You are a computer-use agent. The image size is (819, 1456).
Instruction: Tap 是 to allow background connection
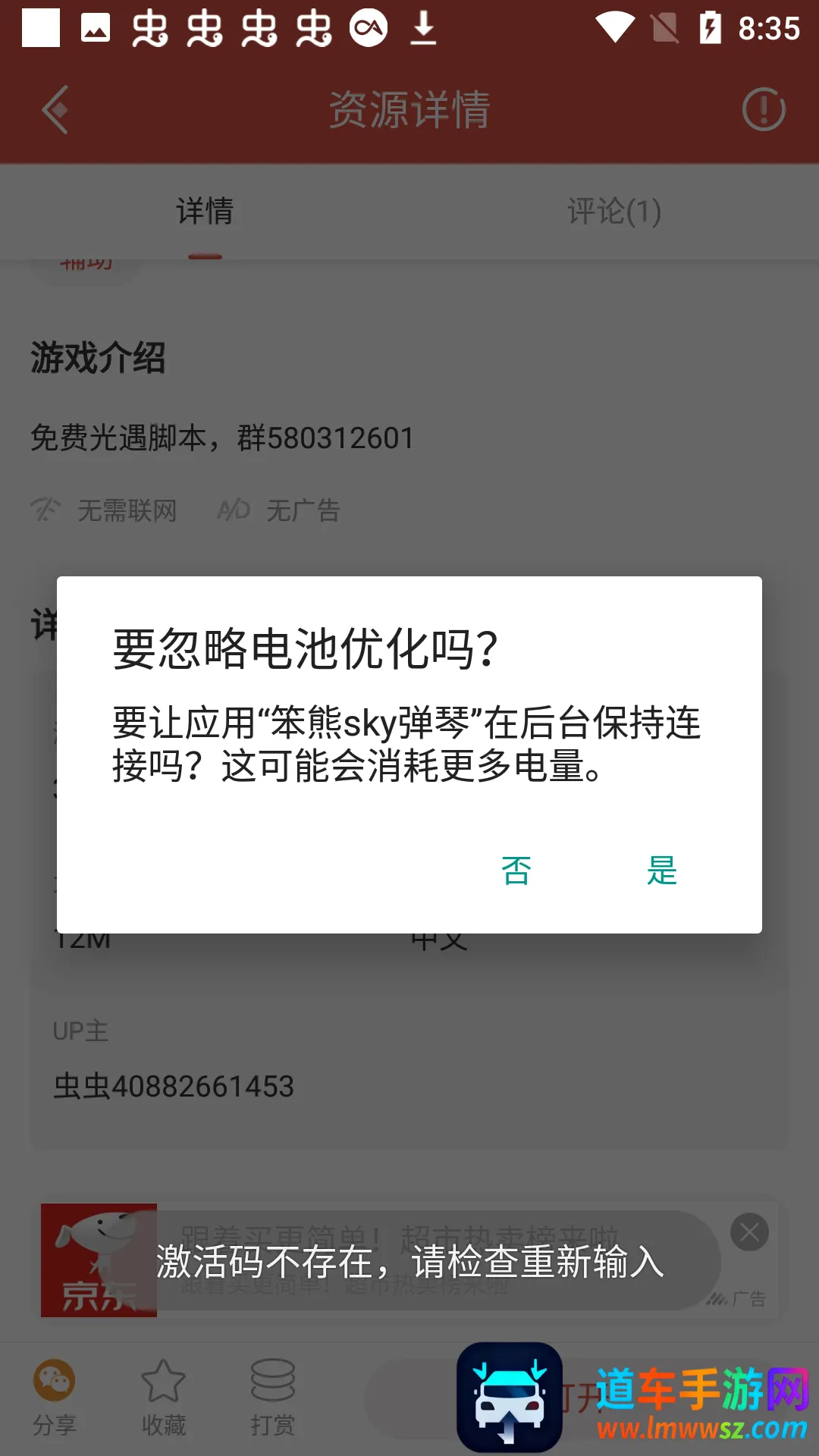click(662, 871)
